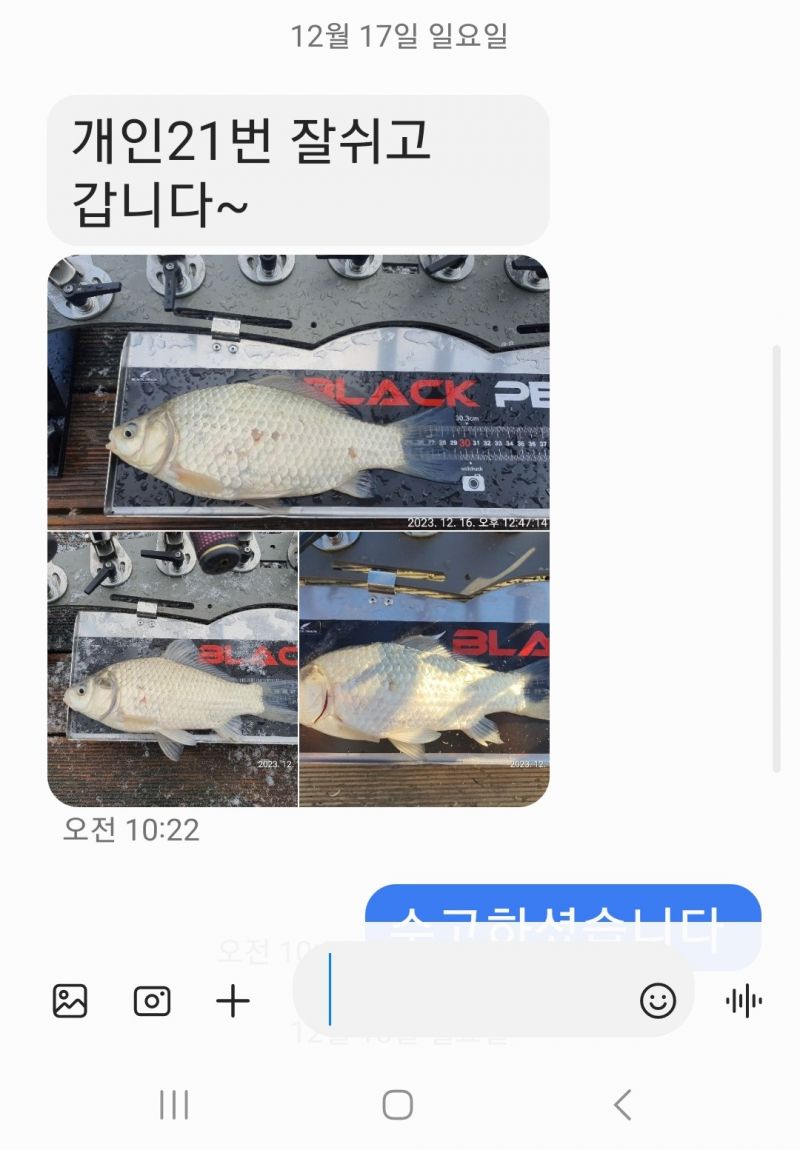Open the large fish photo at the top
The image size is (800, 1150).
pos(298,392)
